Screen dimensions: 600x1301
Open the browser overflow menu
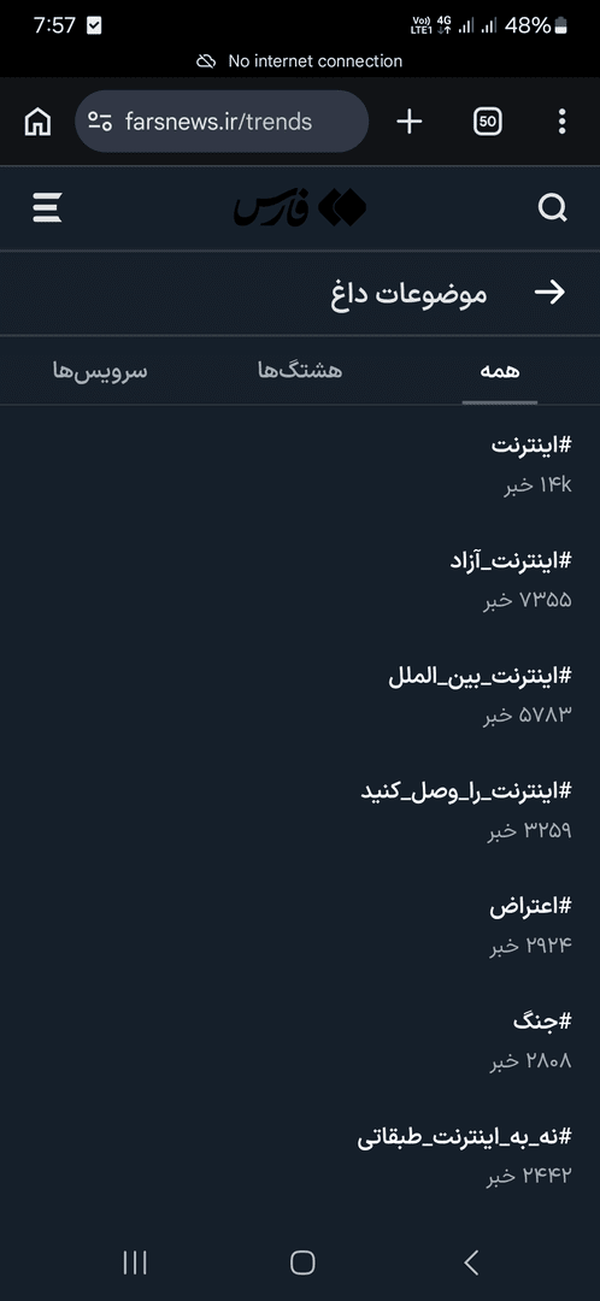point(561,122)
